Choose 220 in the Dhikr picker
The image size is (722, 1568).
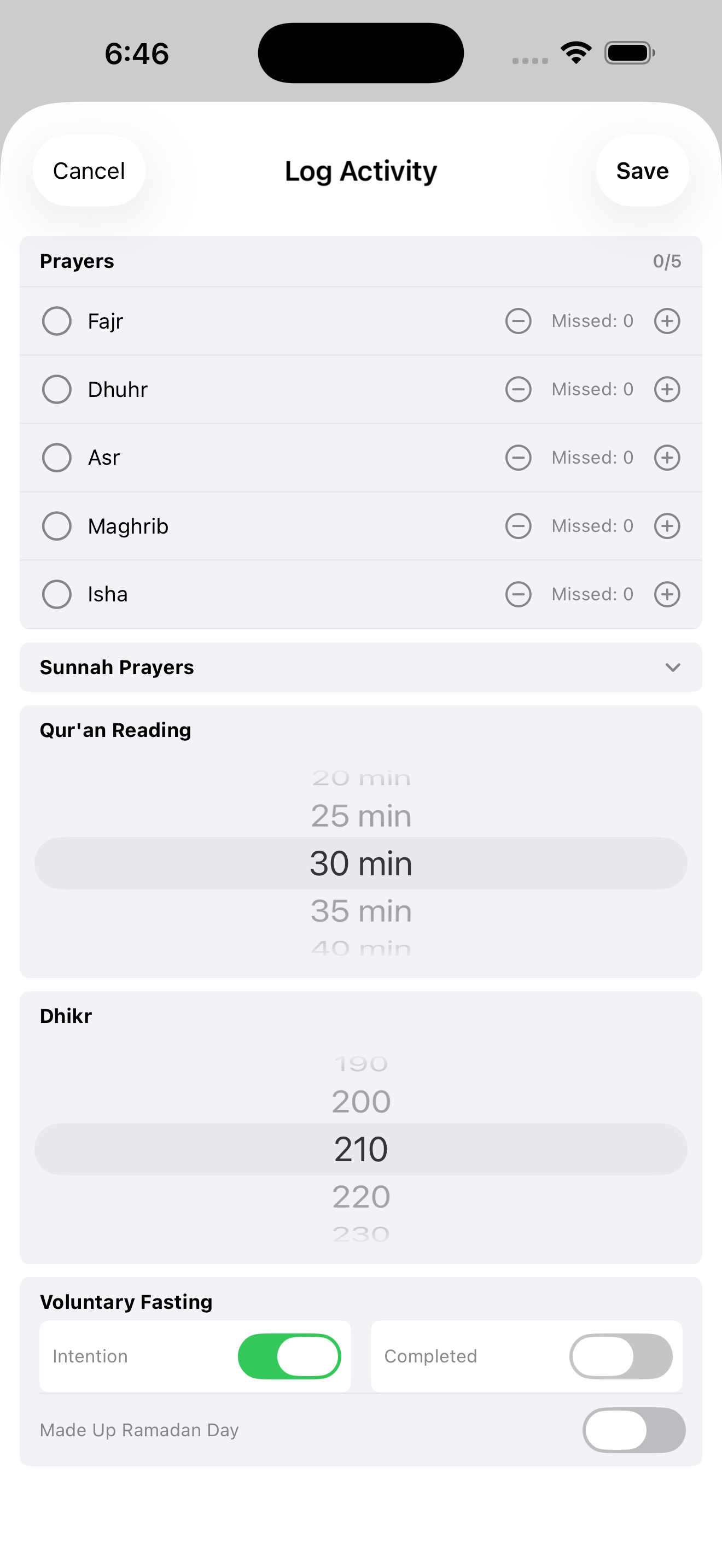pos(361,1197)
